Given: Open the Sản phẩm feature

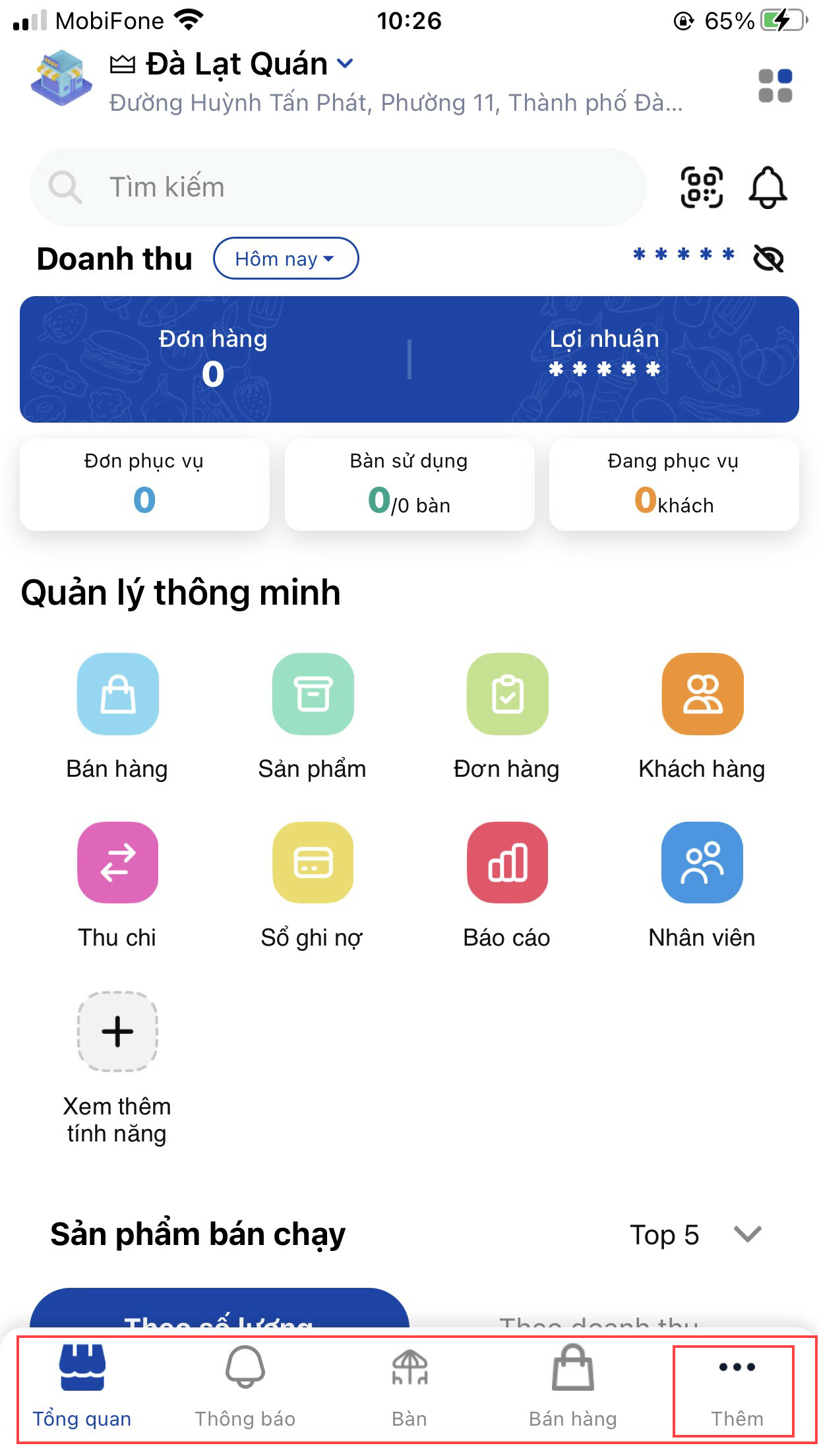Looking at the screenshot, I should (313, 694).
